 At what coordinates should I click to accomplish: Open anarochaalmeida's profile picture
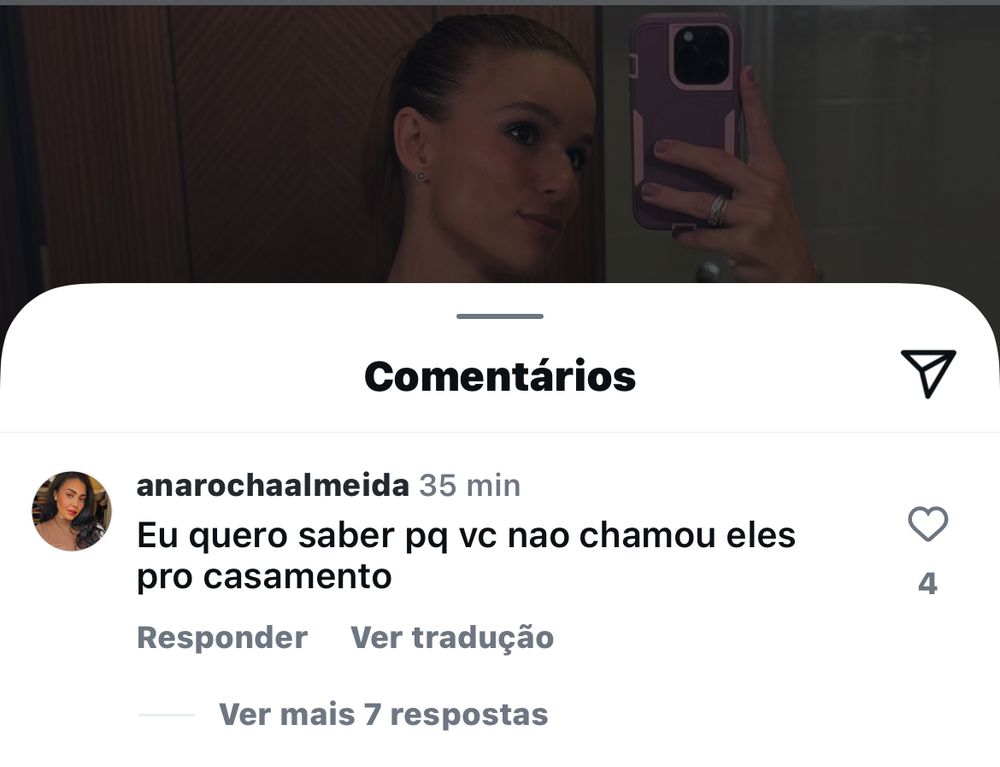(72, 511)
